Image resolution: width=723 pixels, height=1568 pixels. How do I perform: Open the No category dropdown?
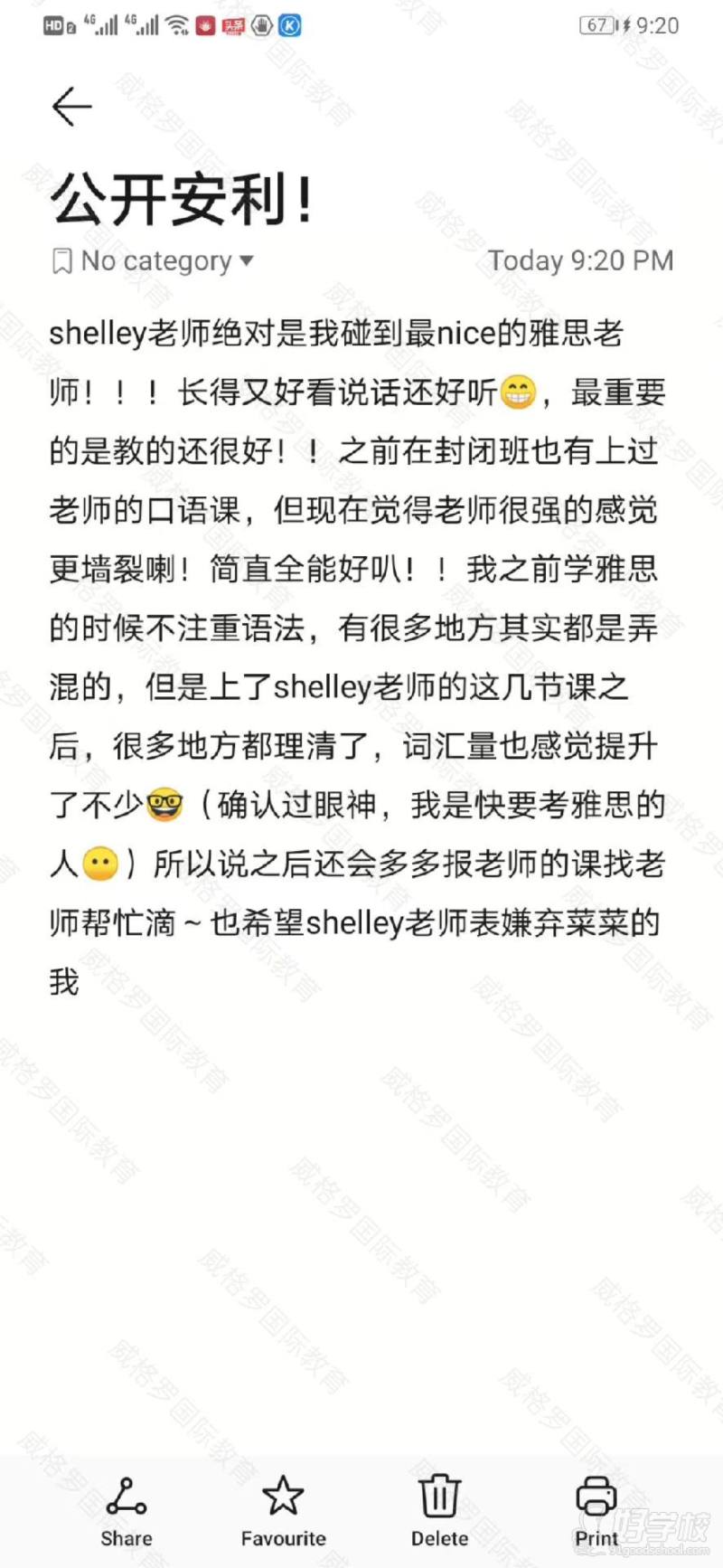click(x=154, y=260)
